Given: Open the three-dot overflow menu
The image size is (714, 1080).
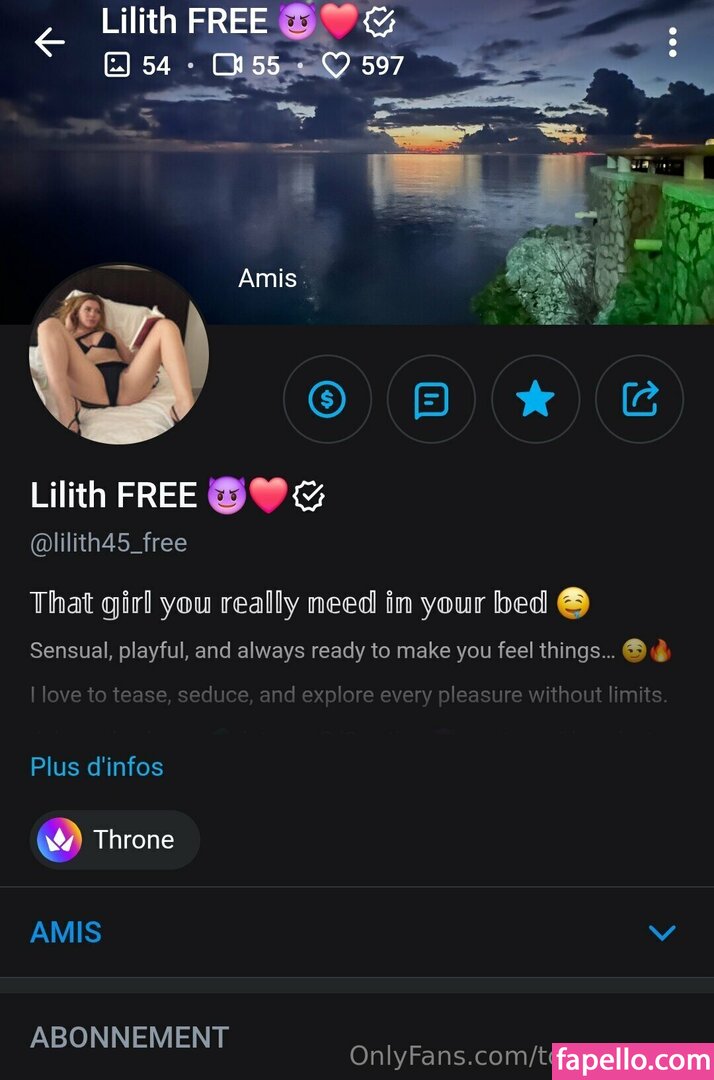Looking at the screenshot, I should click(672, 42).
